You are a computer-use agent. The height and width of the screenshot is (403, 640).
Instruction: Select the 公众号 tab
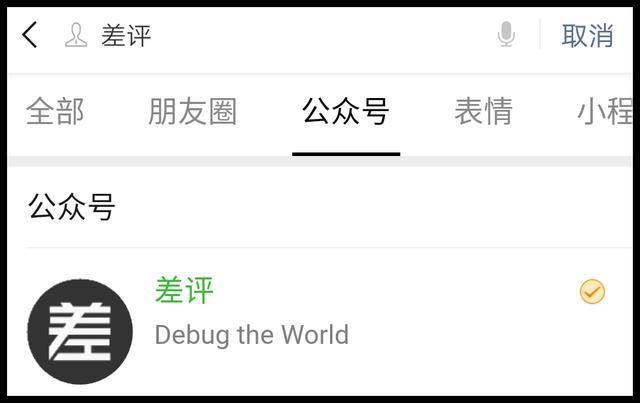pos(346,111)
